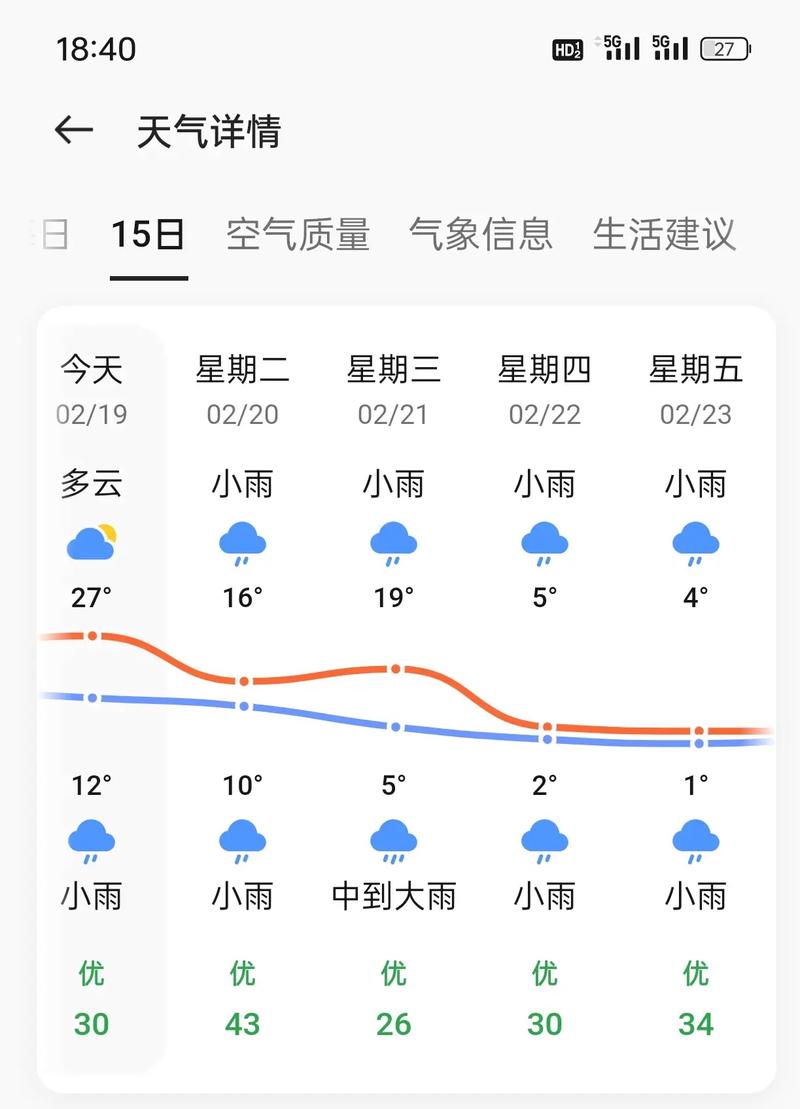Tap the battery indicator in the status bar
Viewport: 800px width, 1109px height.
[x=727, y=47]
